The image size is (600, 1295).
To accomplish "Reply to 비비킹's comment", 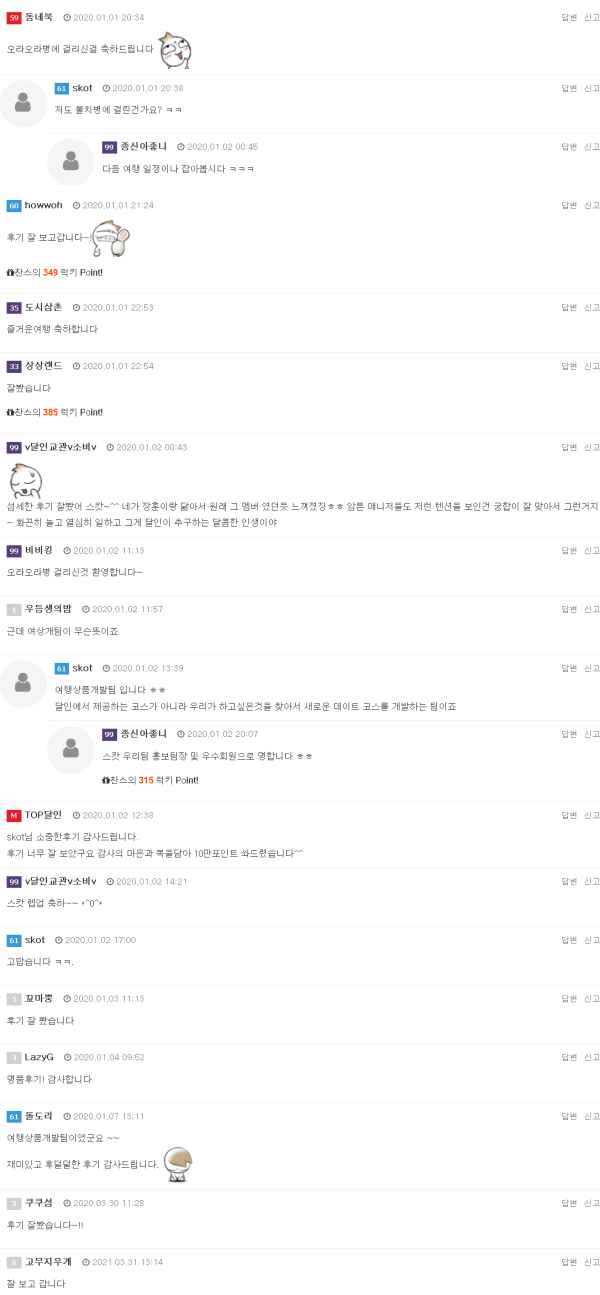I will [568, 550].
